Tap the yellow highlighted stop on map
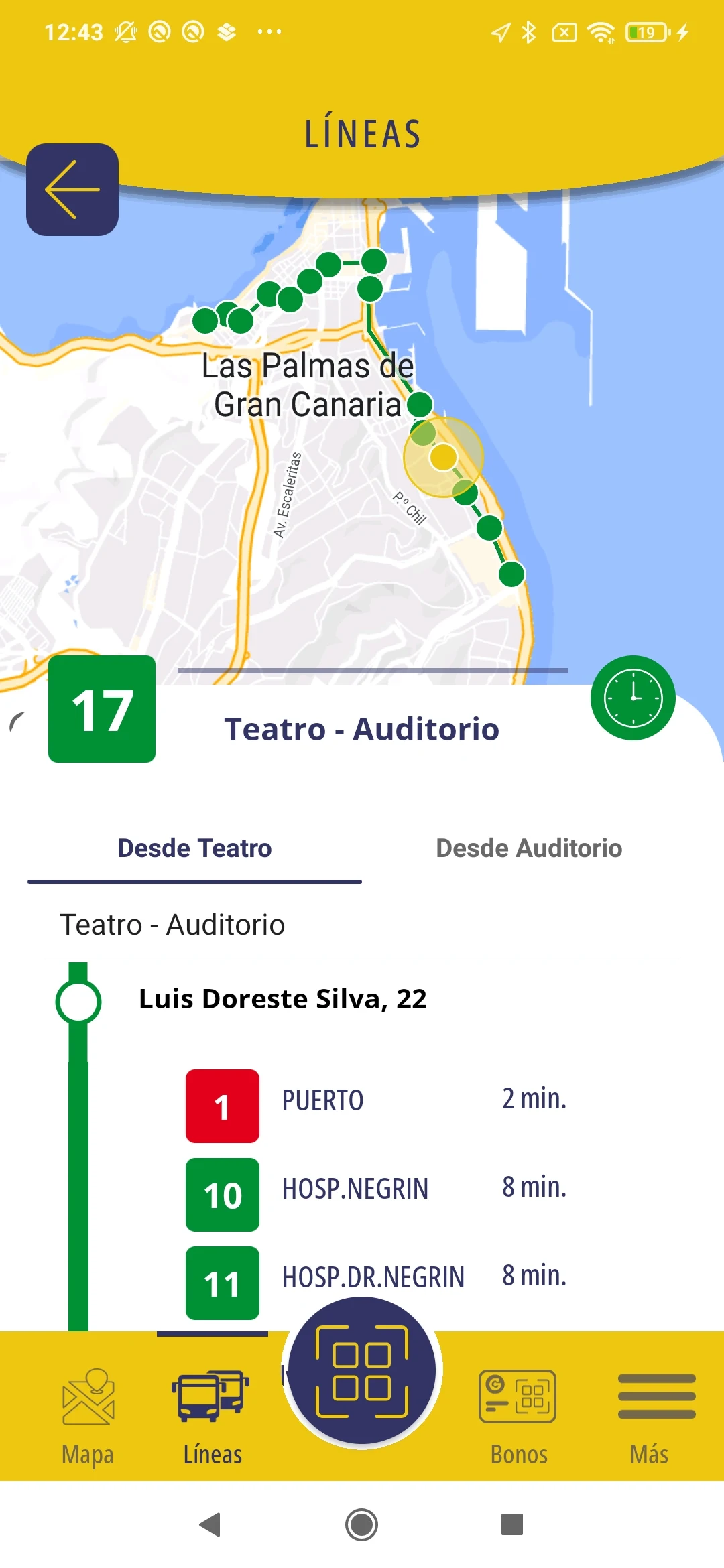724x1568 pixels. click(x=443, y=458)
